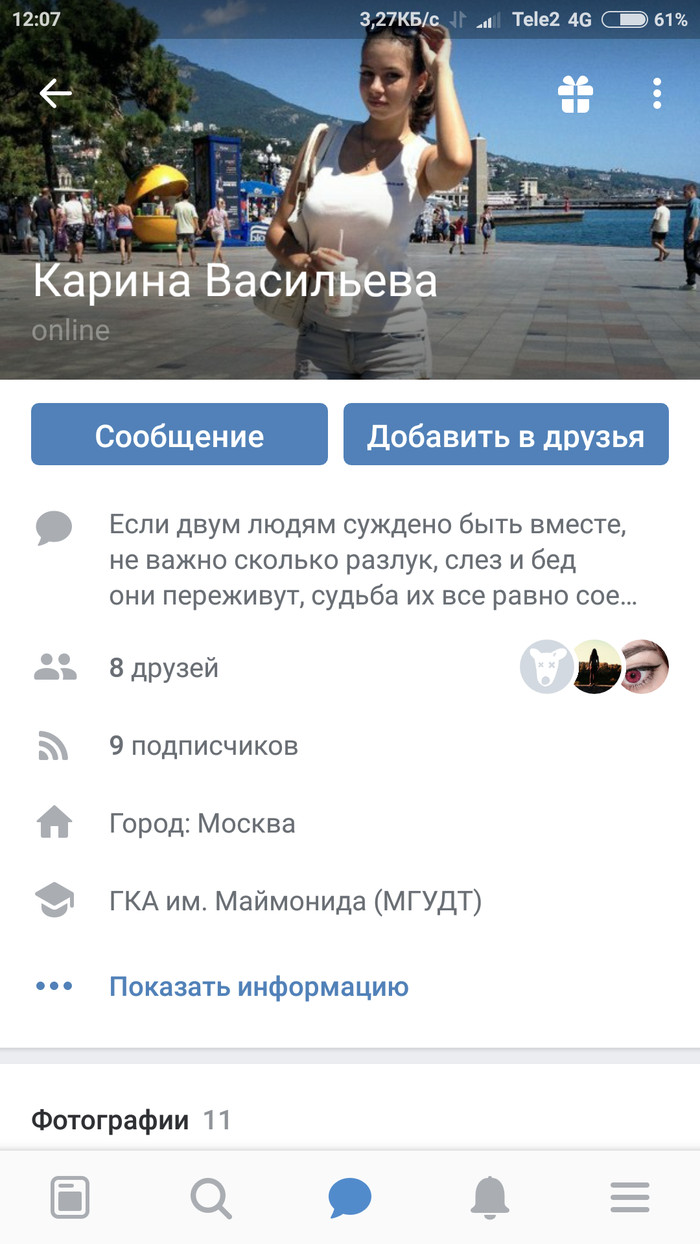
Task: Go back using the arrow icon
Action: [x=55, y=94]
